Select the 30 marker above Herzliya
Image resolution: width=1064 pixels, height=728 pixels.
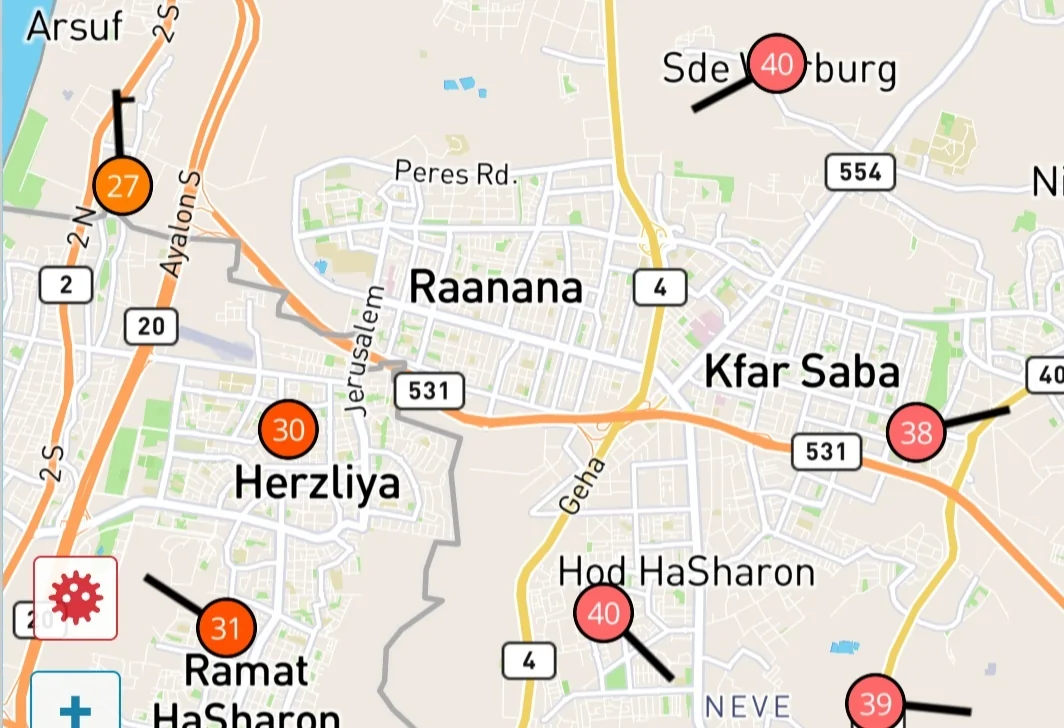(x=288, y=430)
